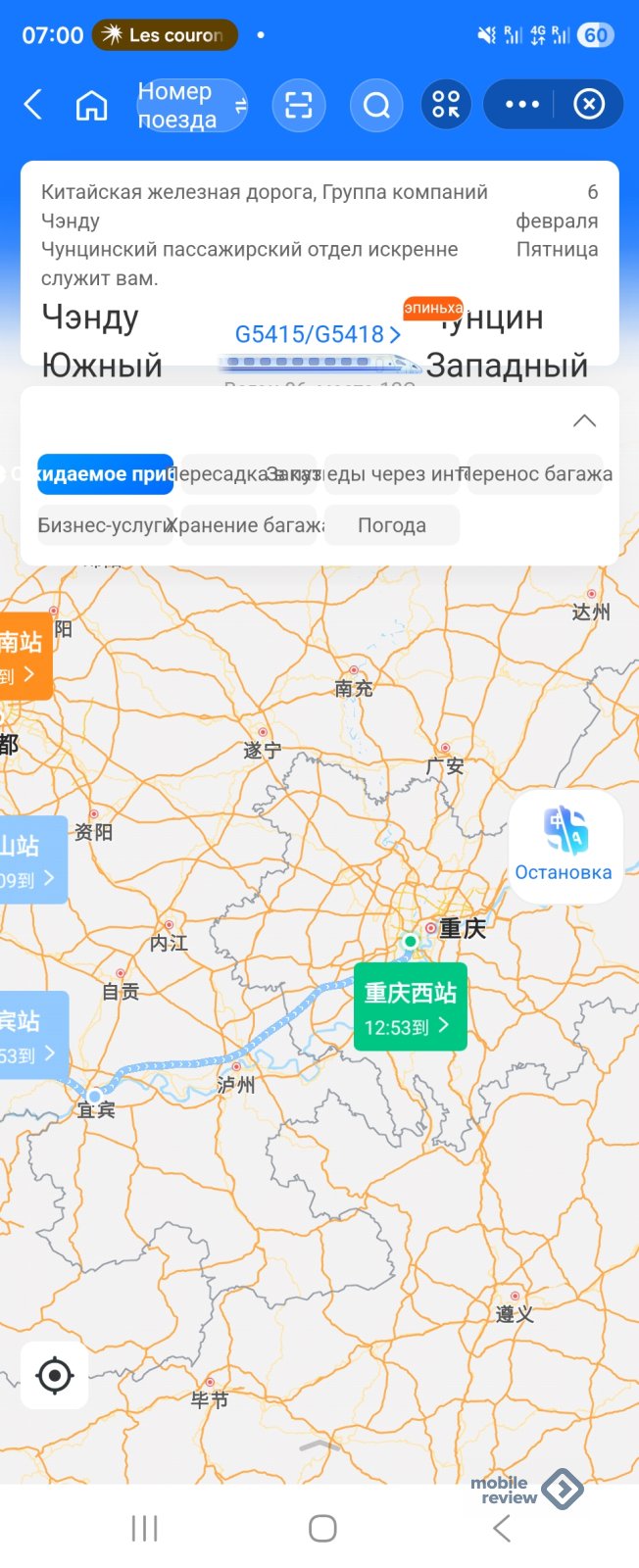Open the home page icon
Screen dimensions: 639x1568
point(92,105)
